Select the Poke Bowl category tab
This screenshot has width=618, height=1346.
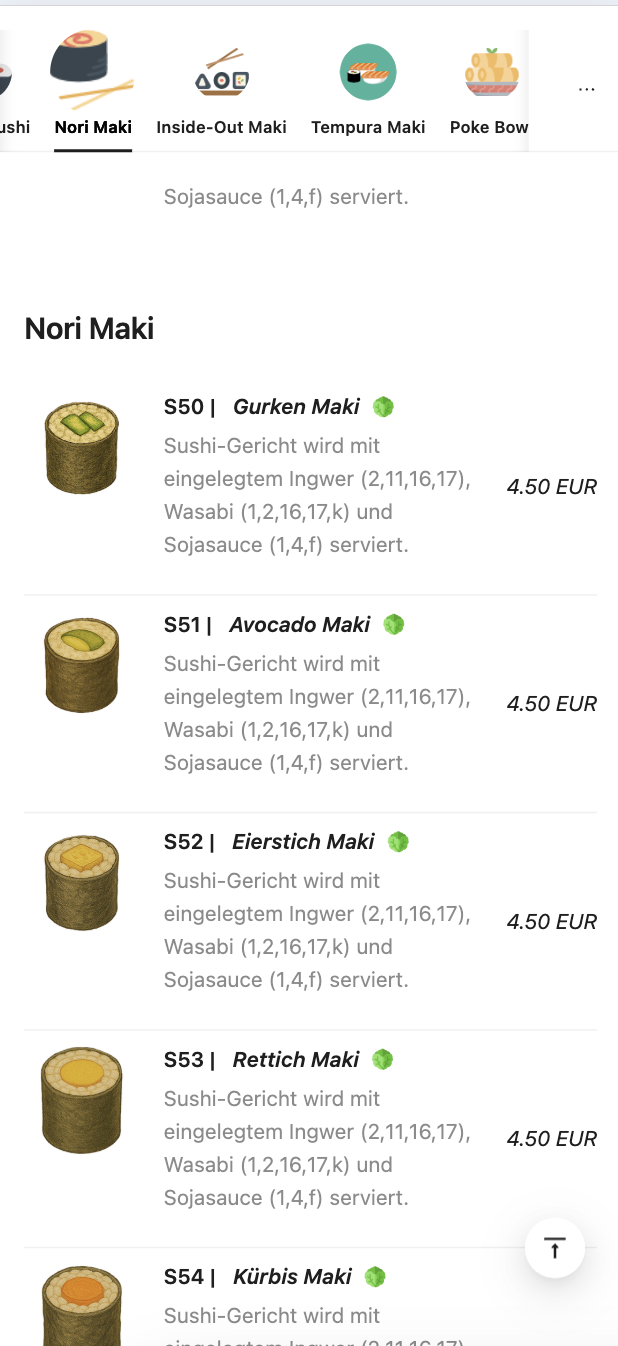tap(489, 92)
